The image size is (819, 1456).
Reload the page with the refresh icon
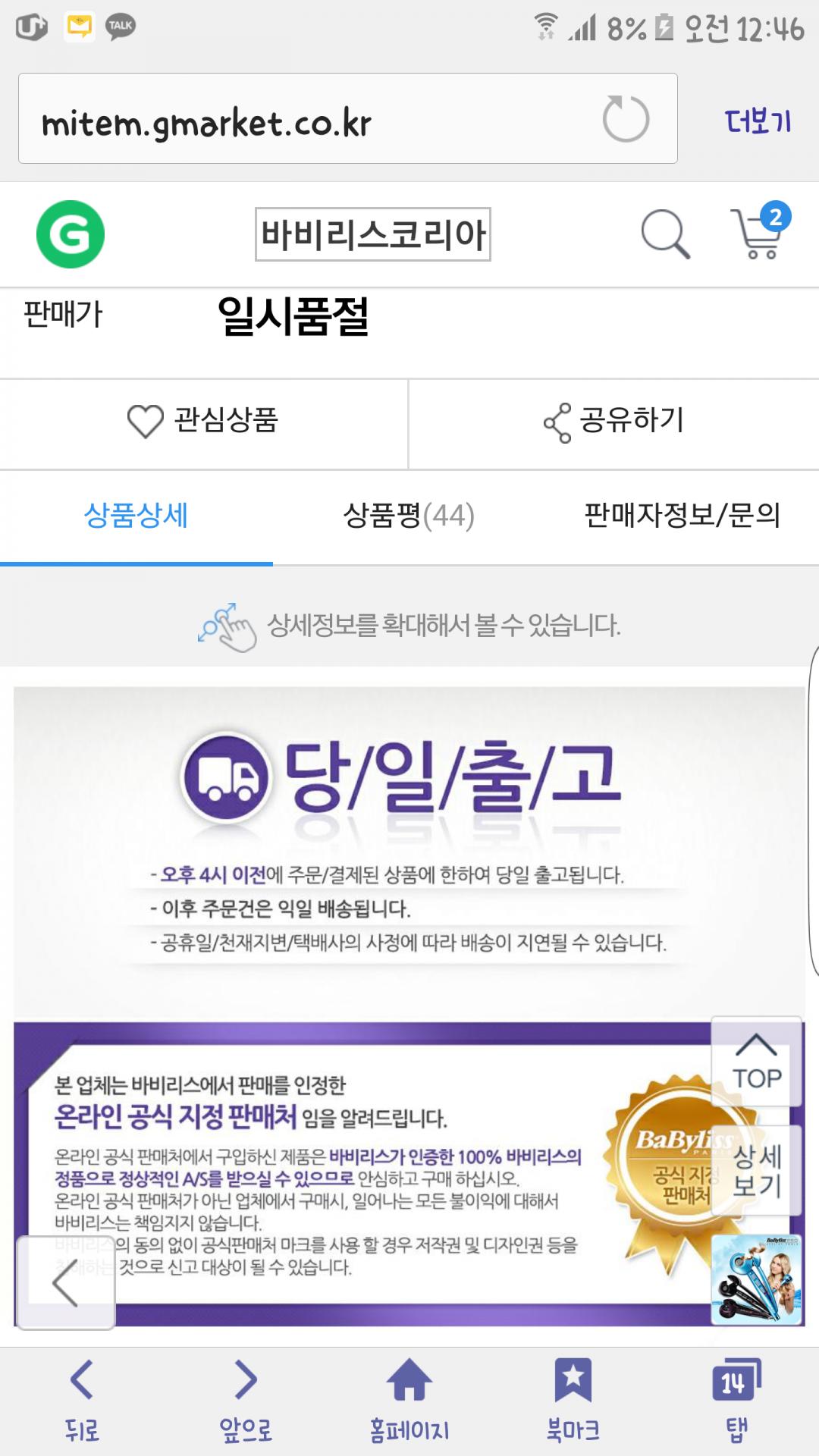[x=626, y=119]
